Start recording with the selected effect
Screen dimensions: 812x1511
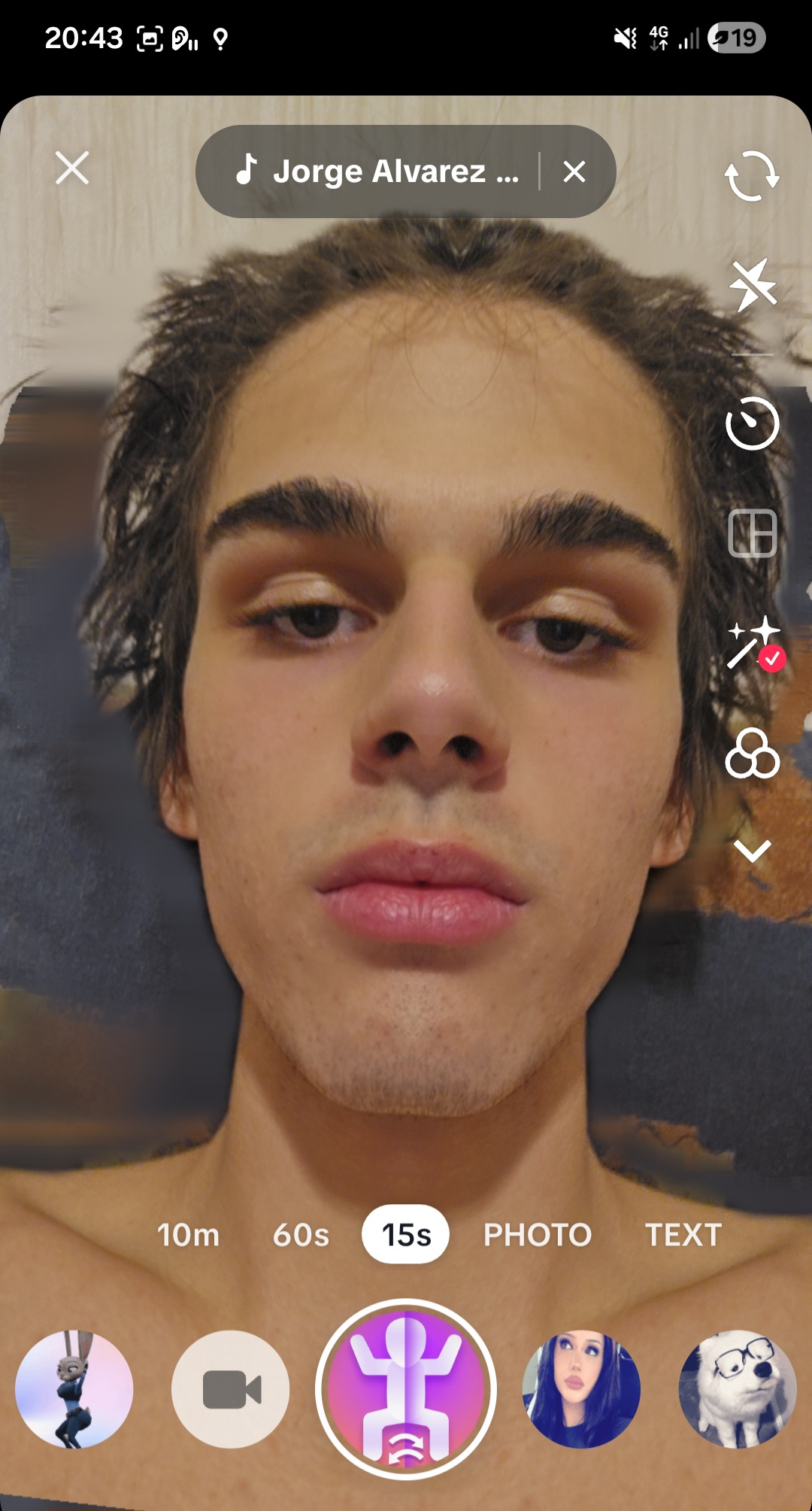click(x=406, y=1389)
